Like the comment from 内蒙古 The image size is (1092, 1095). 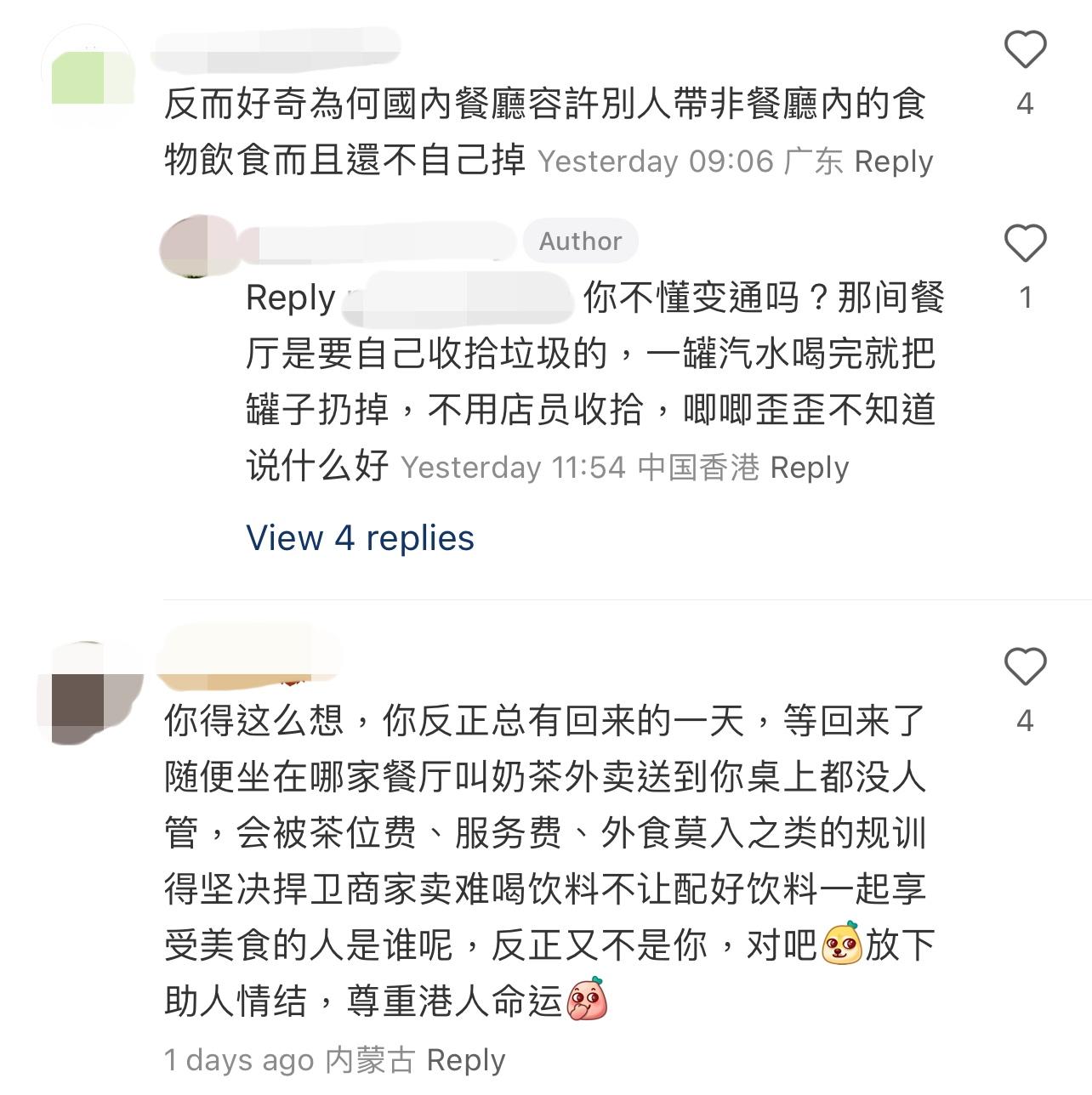click(x=1025, y=667)
